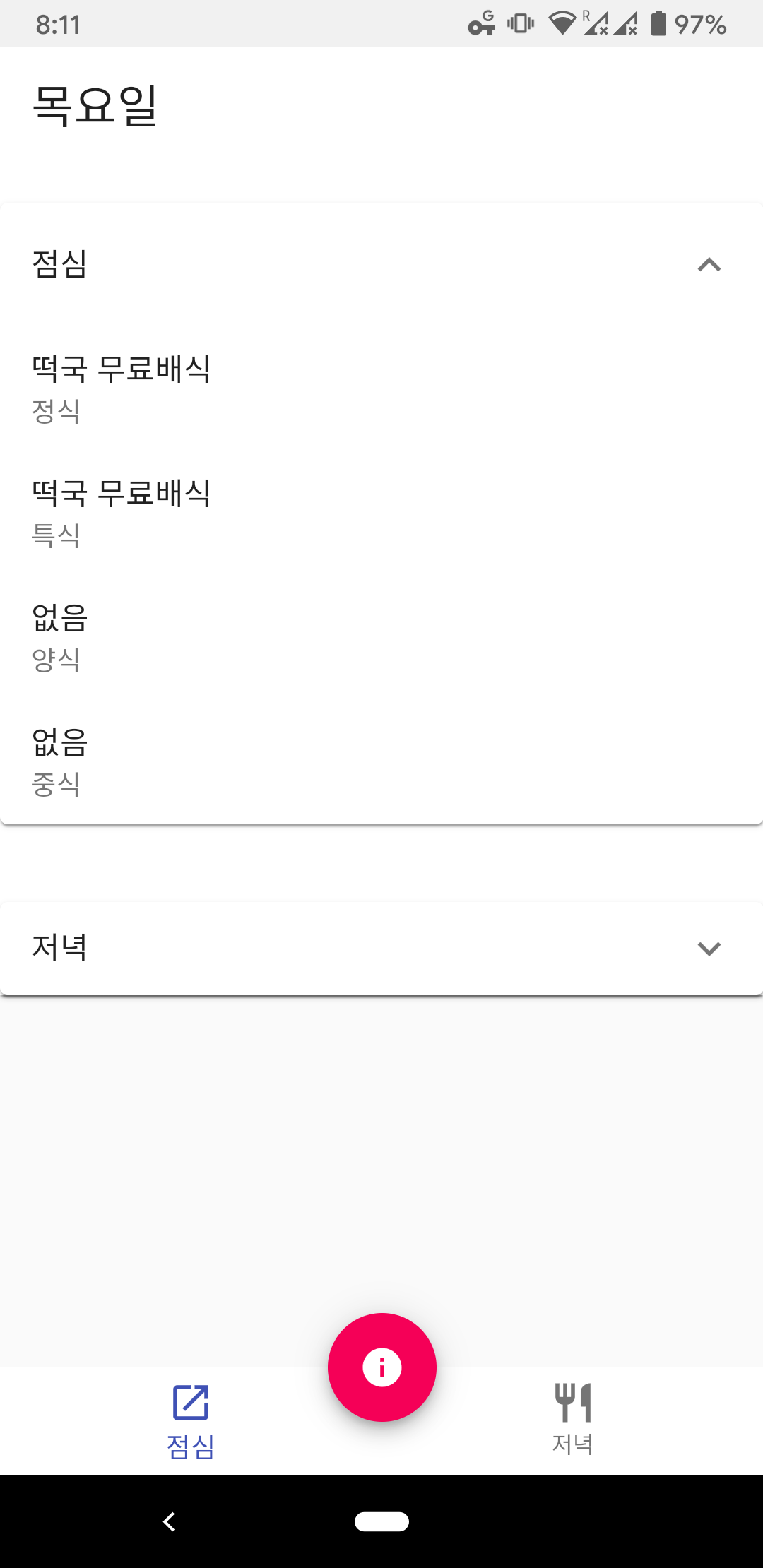This screenshot has height=1568, width=763.
Task: Switch to the 저녁 bottom tab
Action: coord(572,1421)
